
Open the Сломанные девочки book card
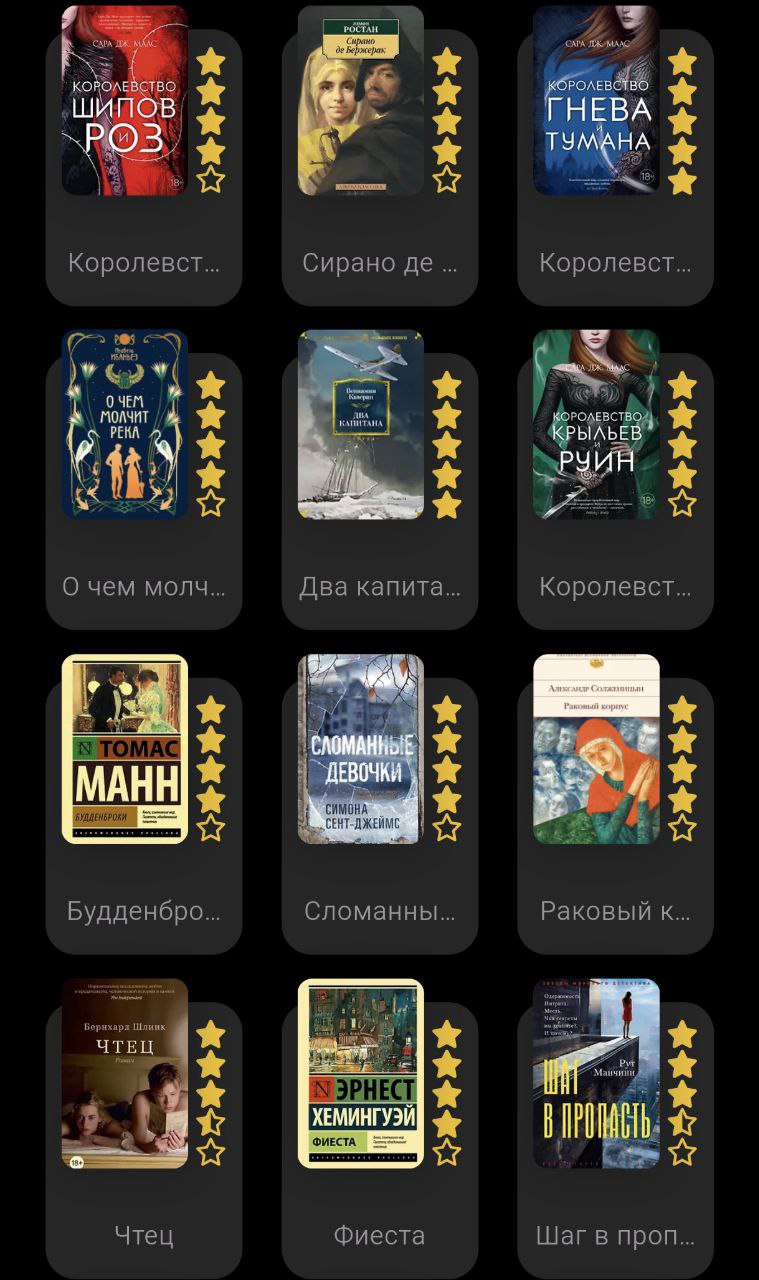tap(360, 749)
